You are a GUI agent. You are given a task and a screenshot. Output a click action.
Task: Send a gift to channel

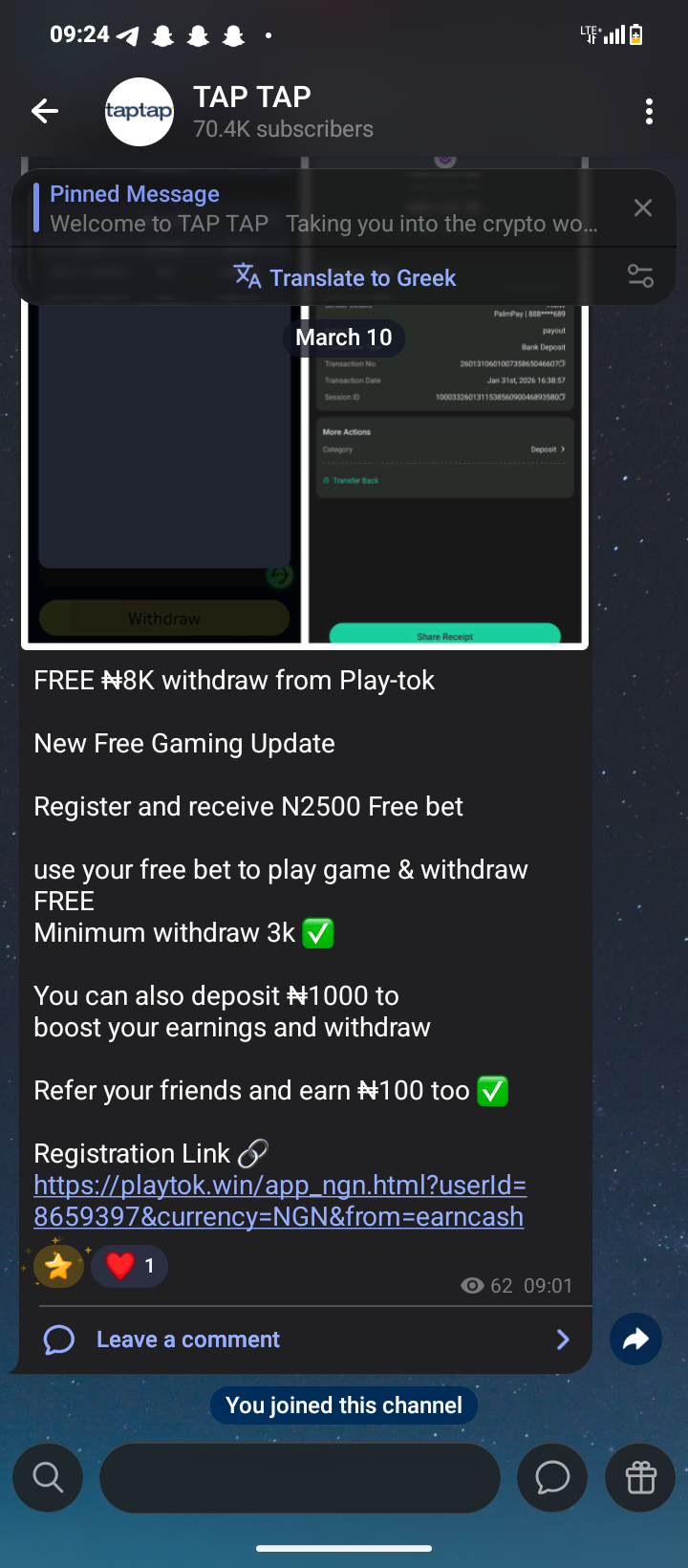tap(640, 1477)
